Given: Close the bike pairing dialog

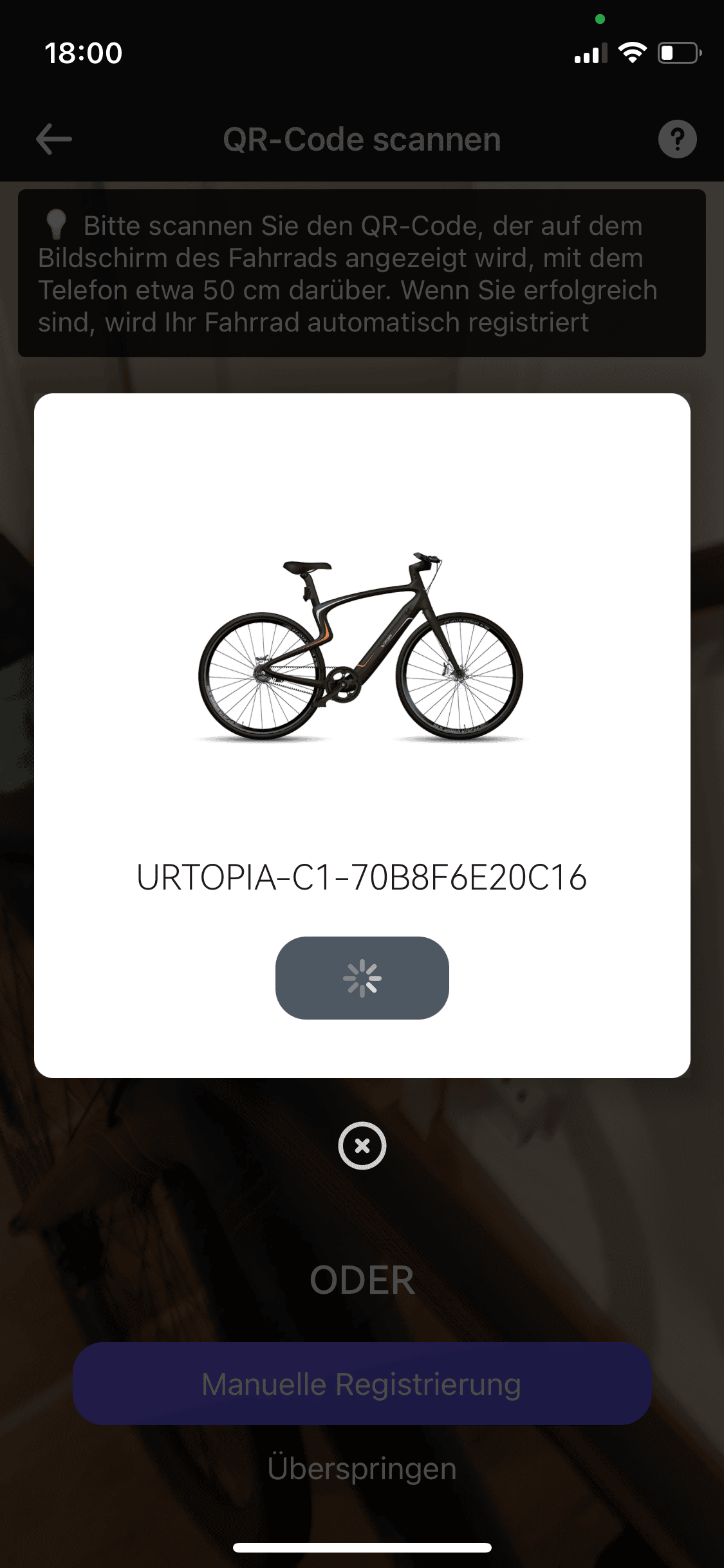Looking at the screenshot, I should point(362,1146).
